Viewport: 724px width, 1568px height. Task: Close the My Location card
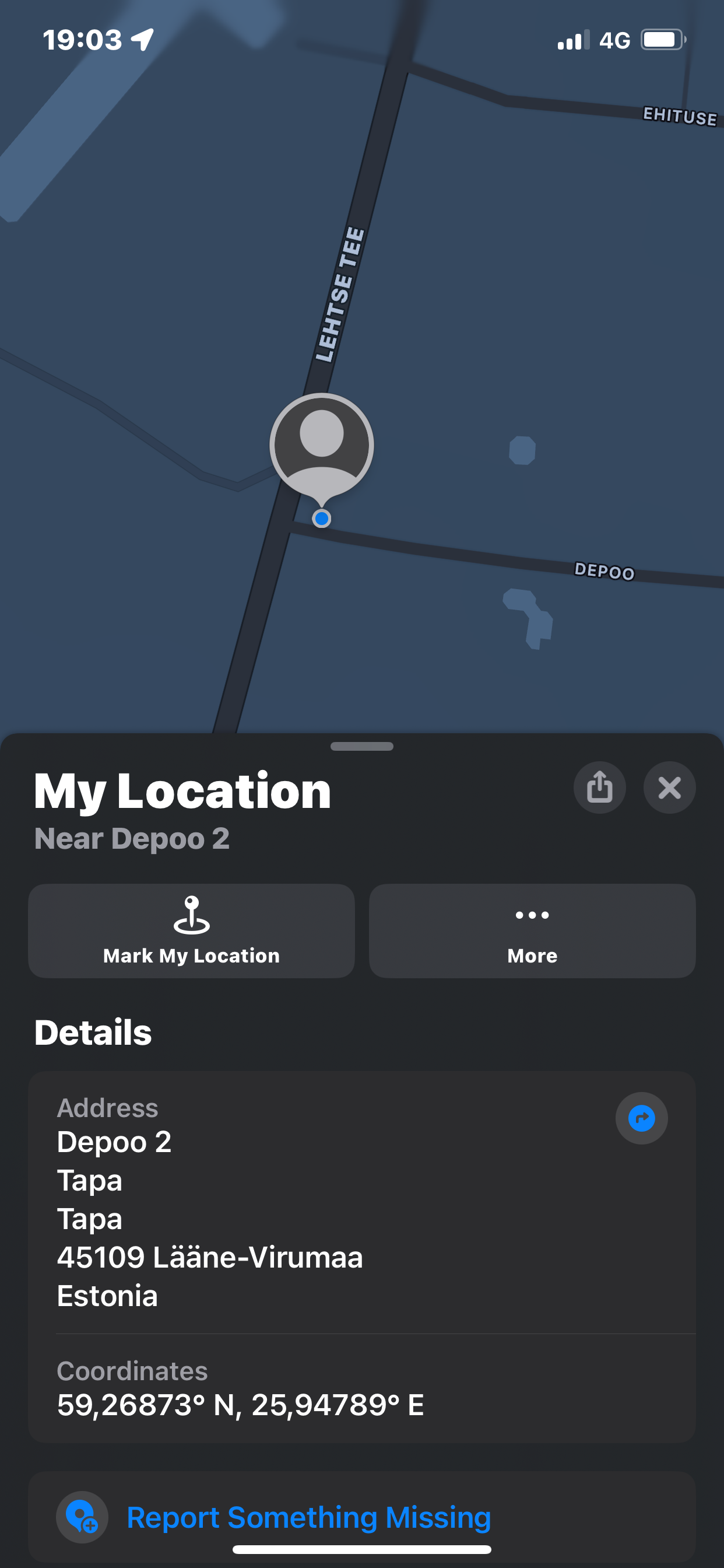tap(669, 787)
